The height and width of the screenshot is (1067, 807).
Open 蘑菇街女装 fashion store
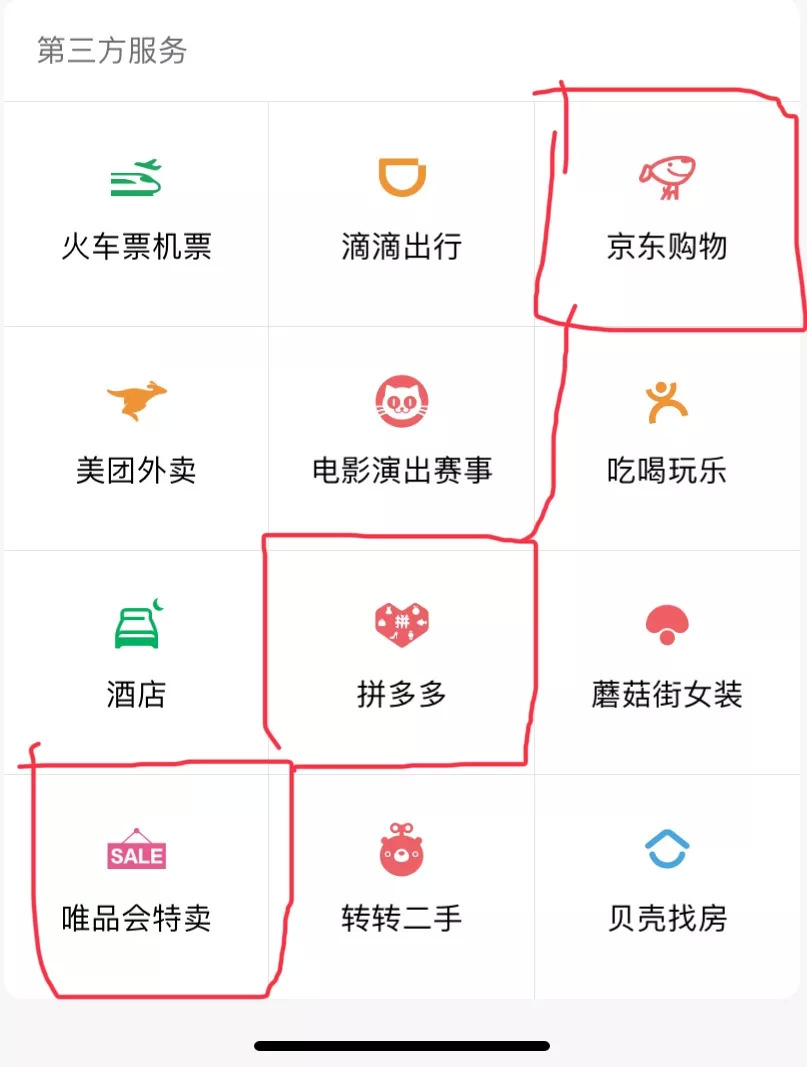pos(667,660)
